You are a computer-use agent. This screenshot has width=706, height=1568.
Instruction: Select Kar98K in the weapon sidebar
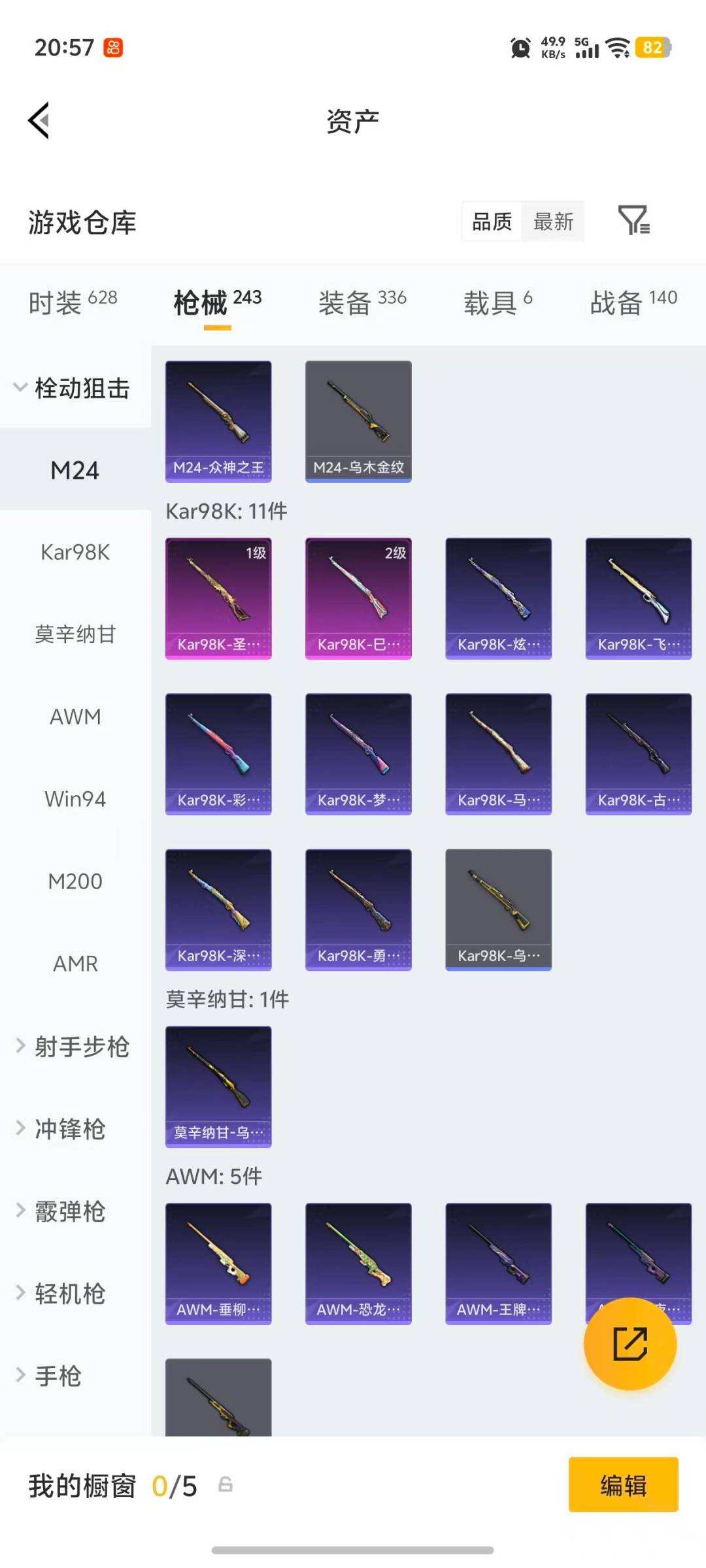click(74, 553)
